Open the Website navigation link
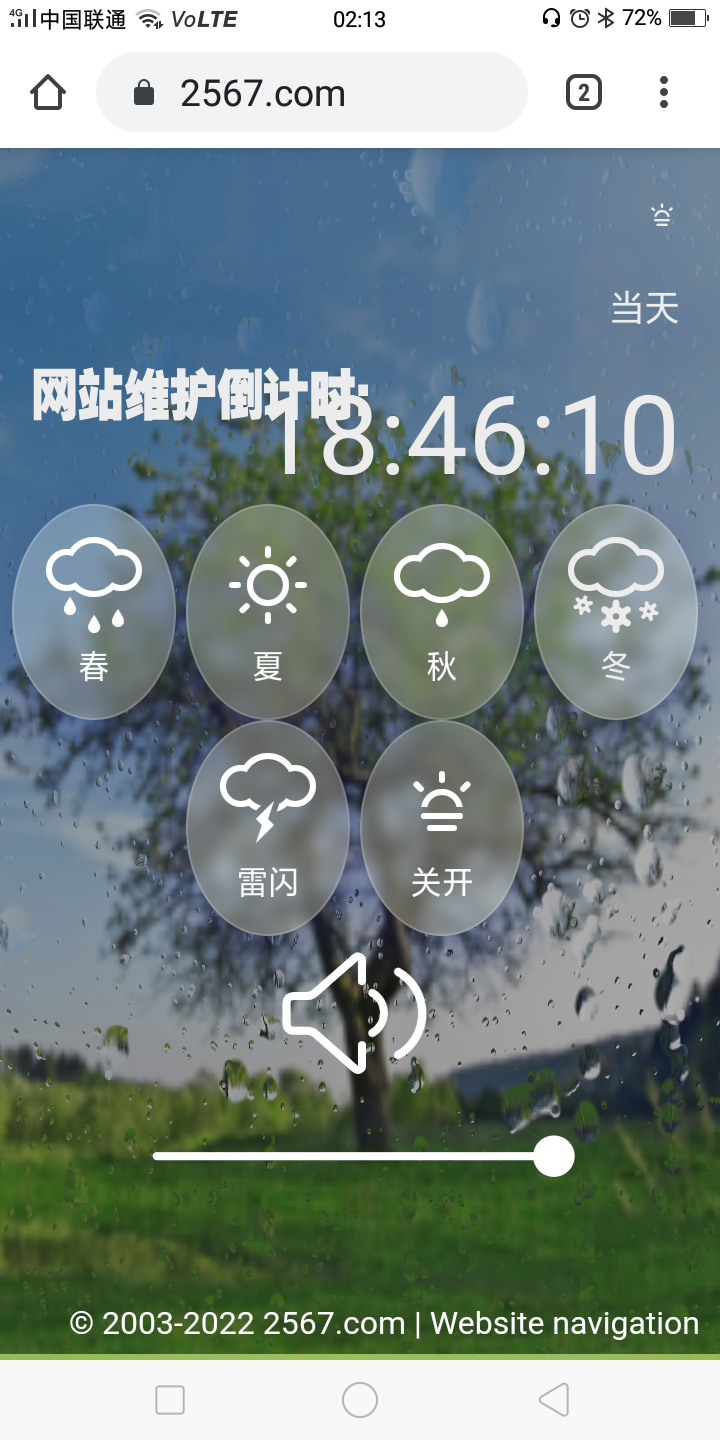The height and width of the screenshot is (1440, 720). click(x=562, y=1322)
